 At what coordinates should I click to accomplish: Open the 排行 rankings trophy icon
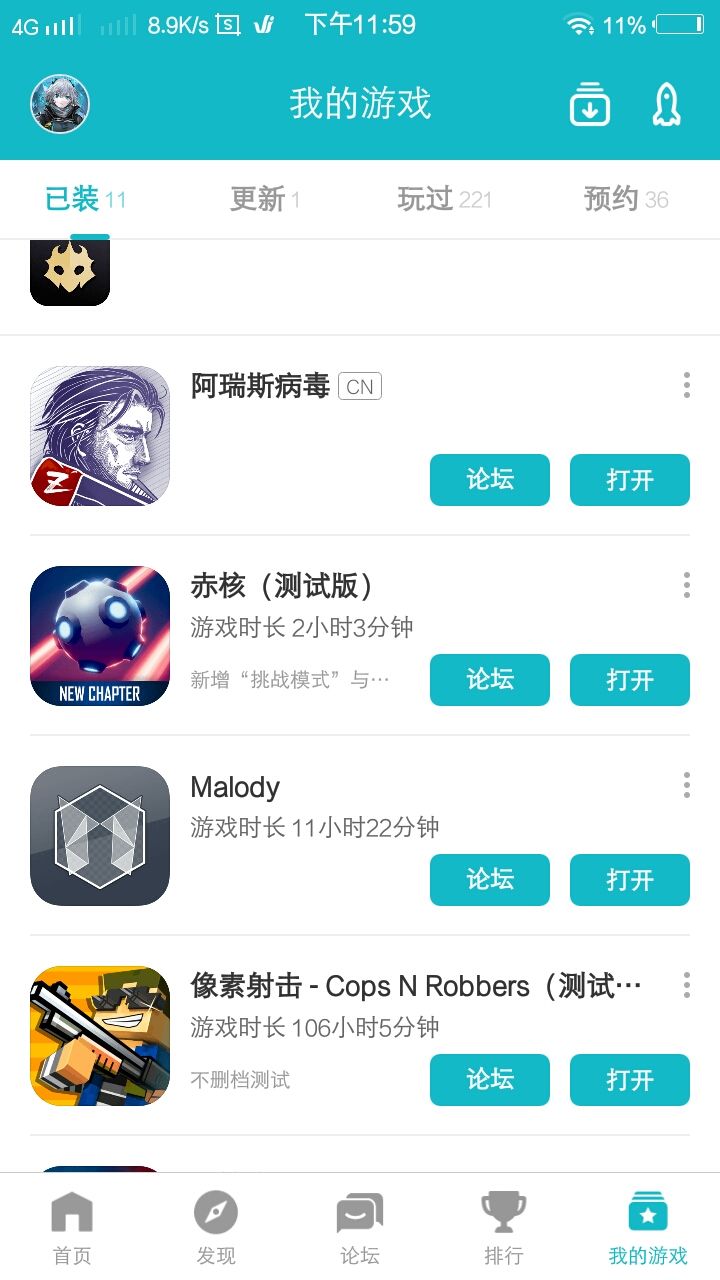503,1215
